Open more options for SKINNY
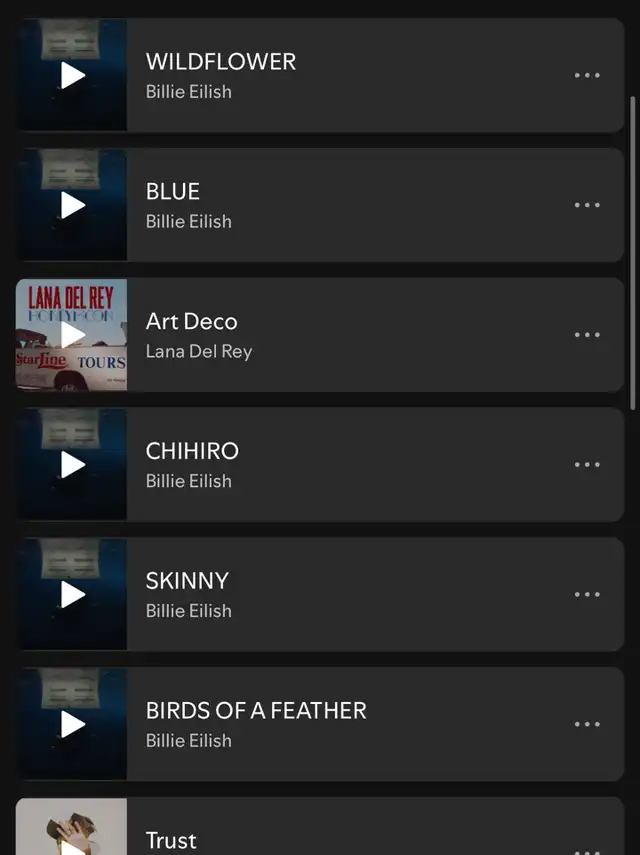640x855 pixels. tap(587, 595)
